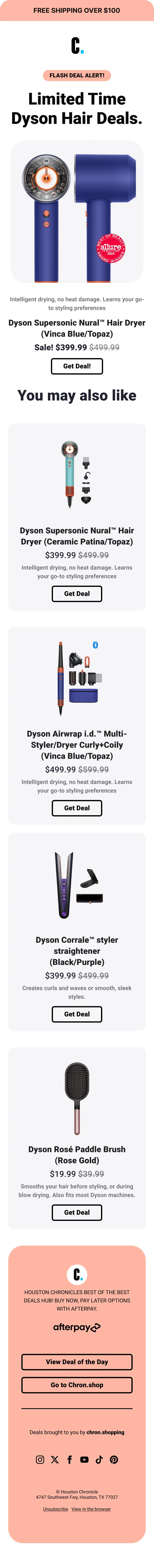The width and height of the screenshot is (154, 1568).
Task: Get Deal on Dyson Airwrap i.d. Multi-Styler
Action: click(77, 808)
